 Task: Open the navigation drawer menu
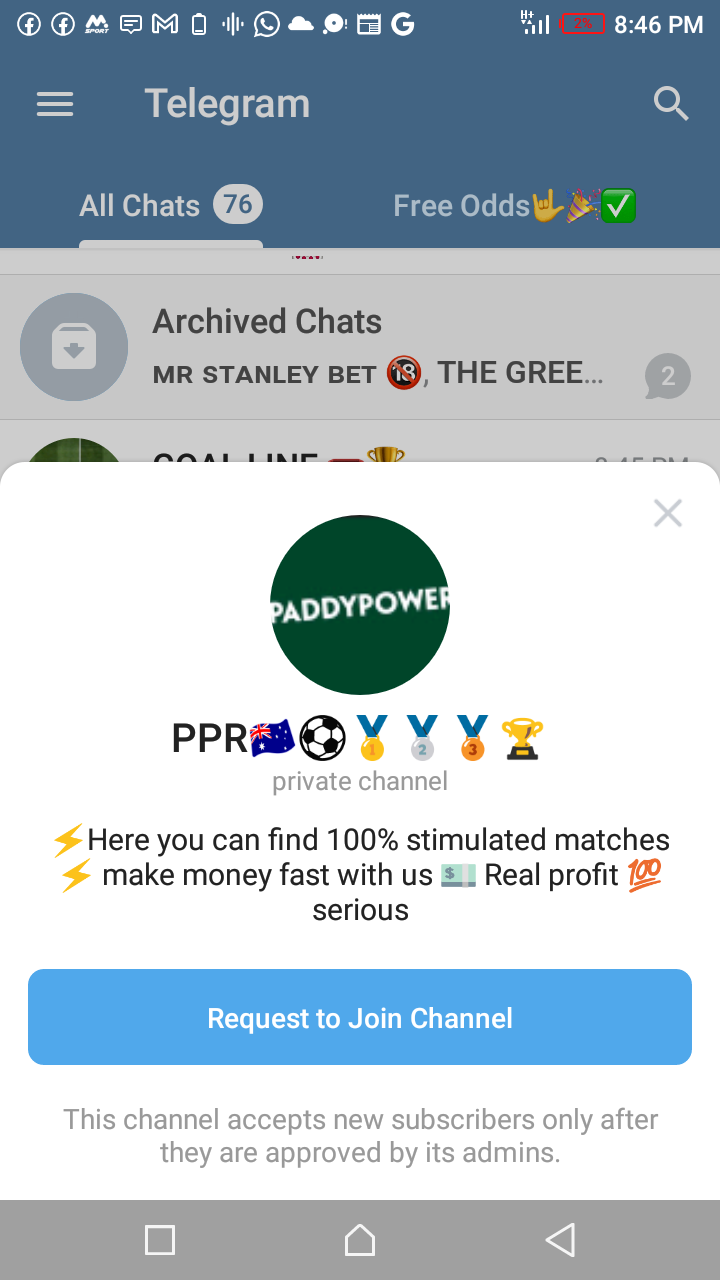55,104
